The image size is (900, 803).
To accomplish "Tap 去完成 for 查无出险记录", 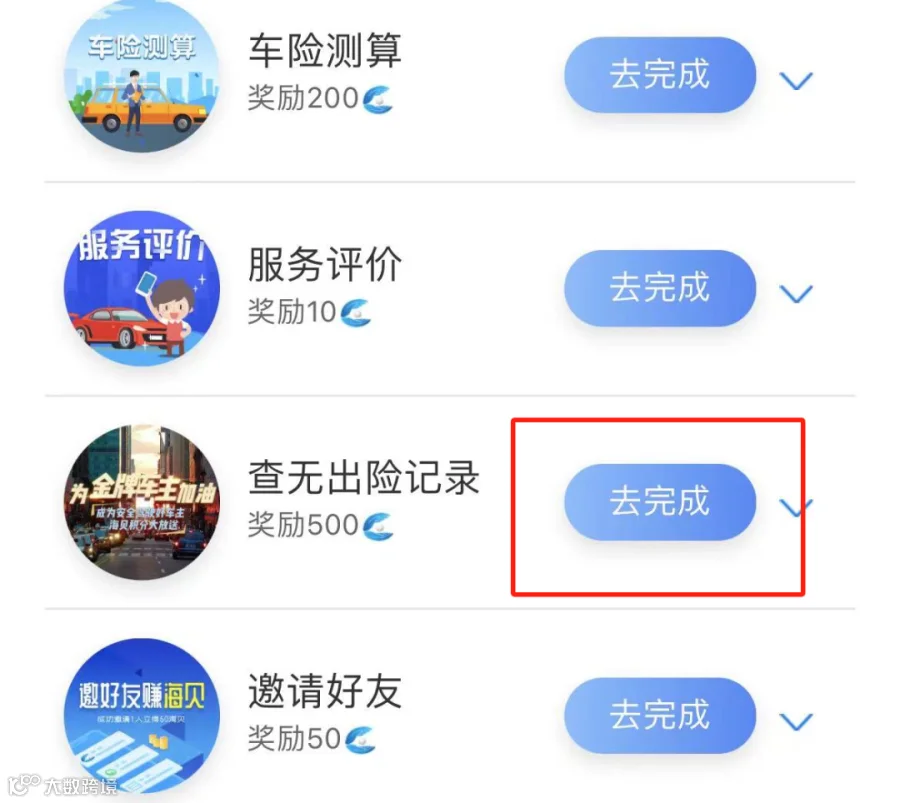I will (660, 502).
